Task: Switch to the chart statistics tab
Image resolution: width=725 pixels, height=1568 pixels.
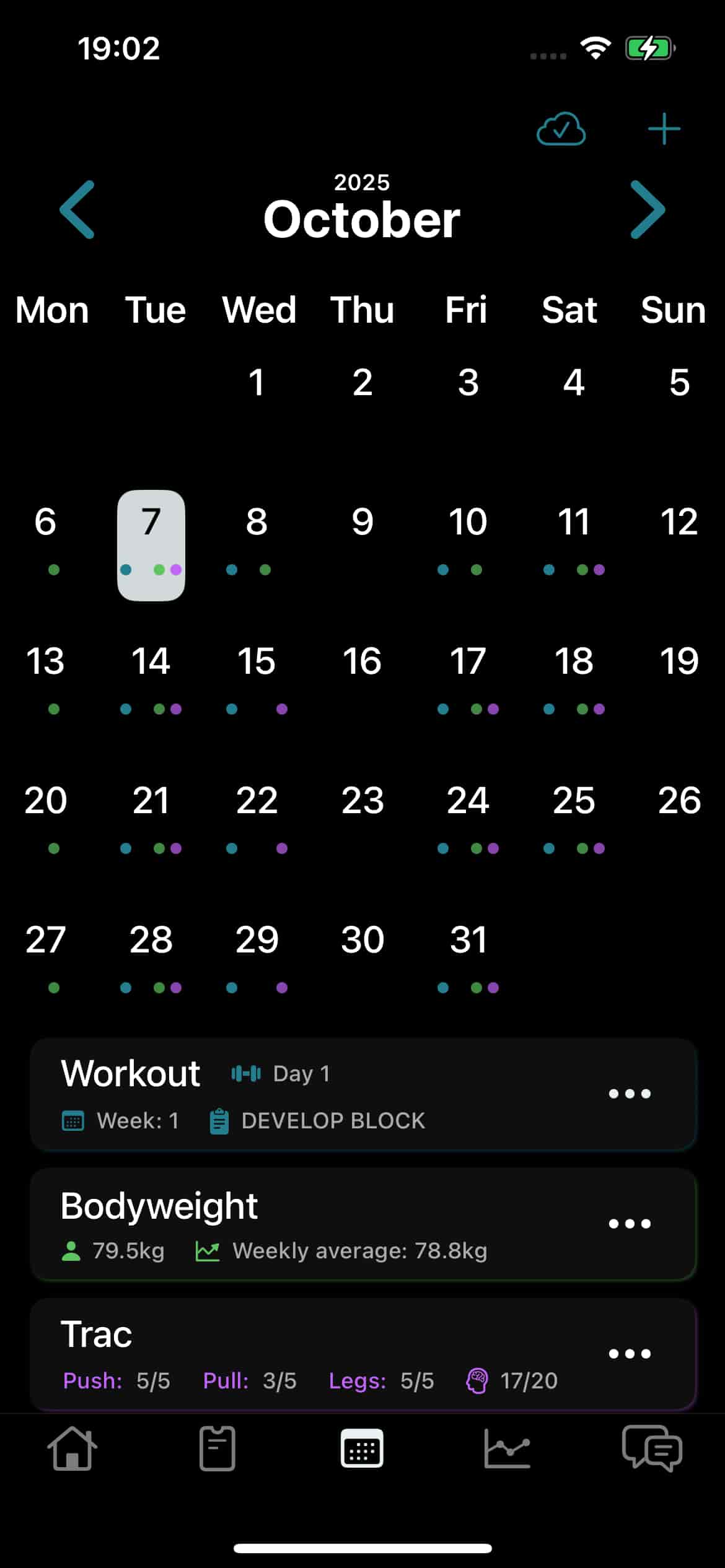Action: tap(507, 1448)
